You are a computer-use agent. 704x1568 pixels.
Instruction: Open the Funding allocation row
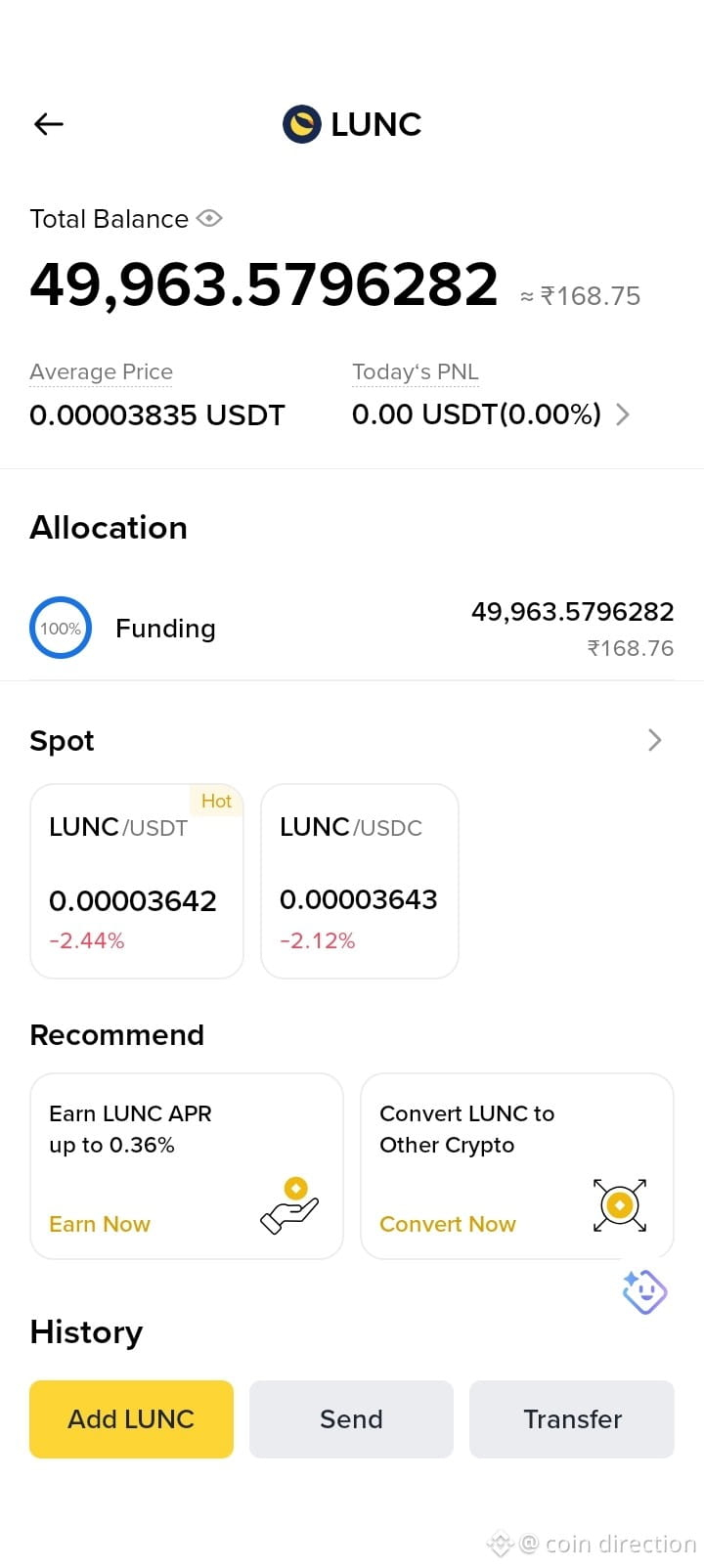[352, 629]
